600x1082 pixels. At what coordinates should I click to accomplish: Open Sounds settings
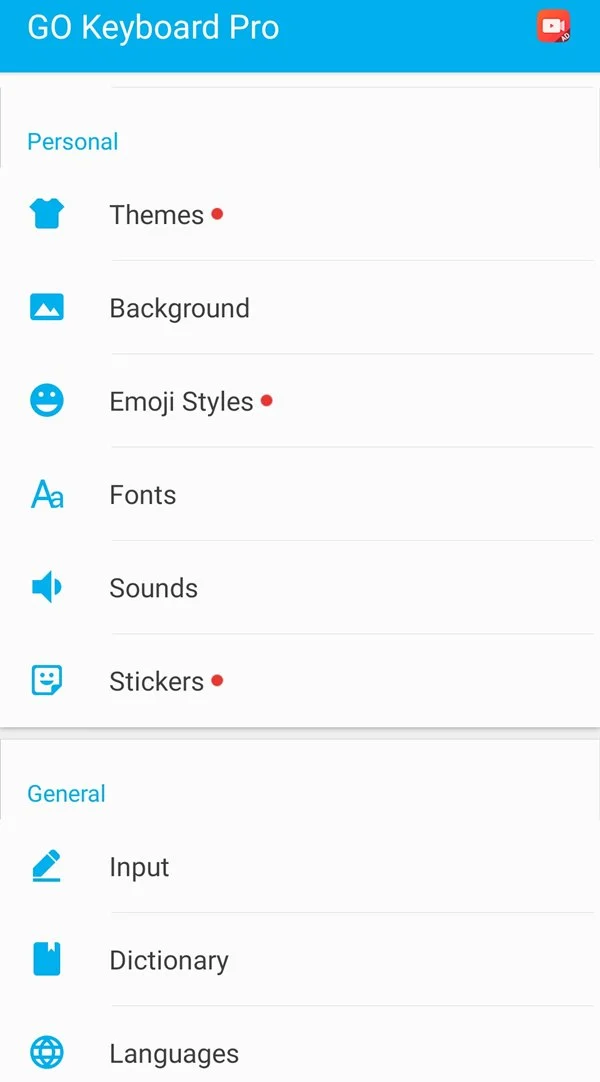153,588
